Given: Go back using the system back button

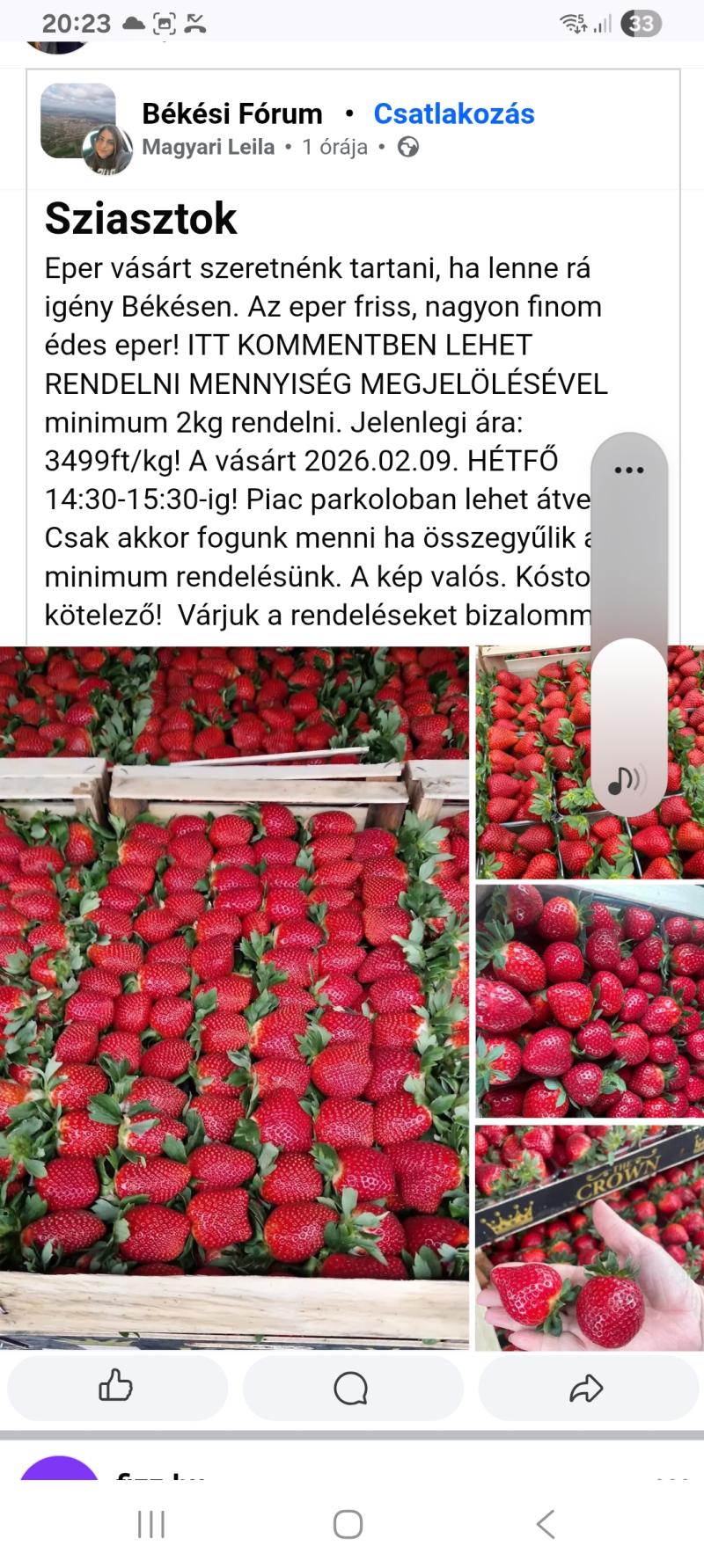Looking at the screenshot, I should click(546, 1524).
